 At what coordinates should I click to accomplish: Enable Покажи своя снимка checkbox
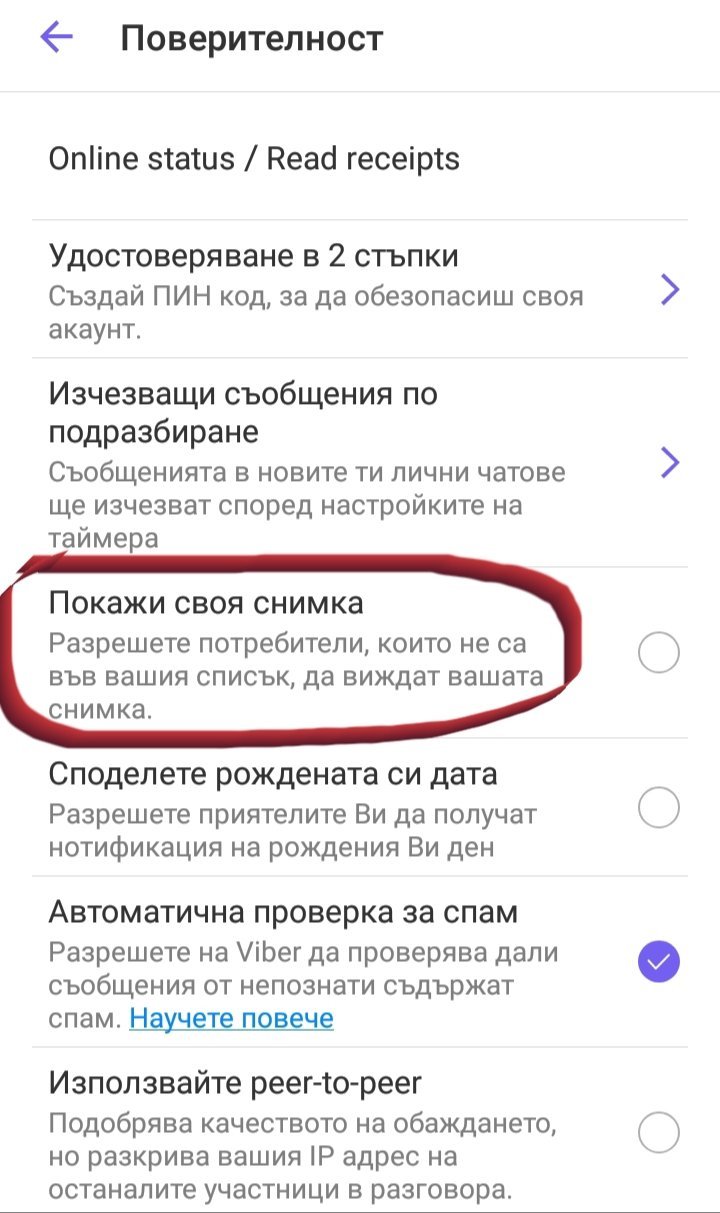(x=658, y=654)
